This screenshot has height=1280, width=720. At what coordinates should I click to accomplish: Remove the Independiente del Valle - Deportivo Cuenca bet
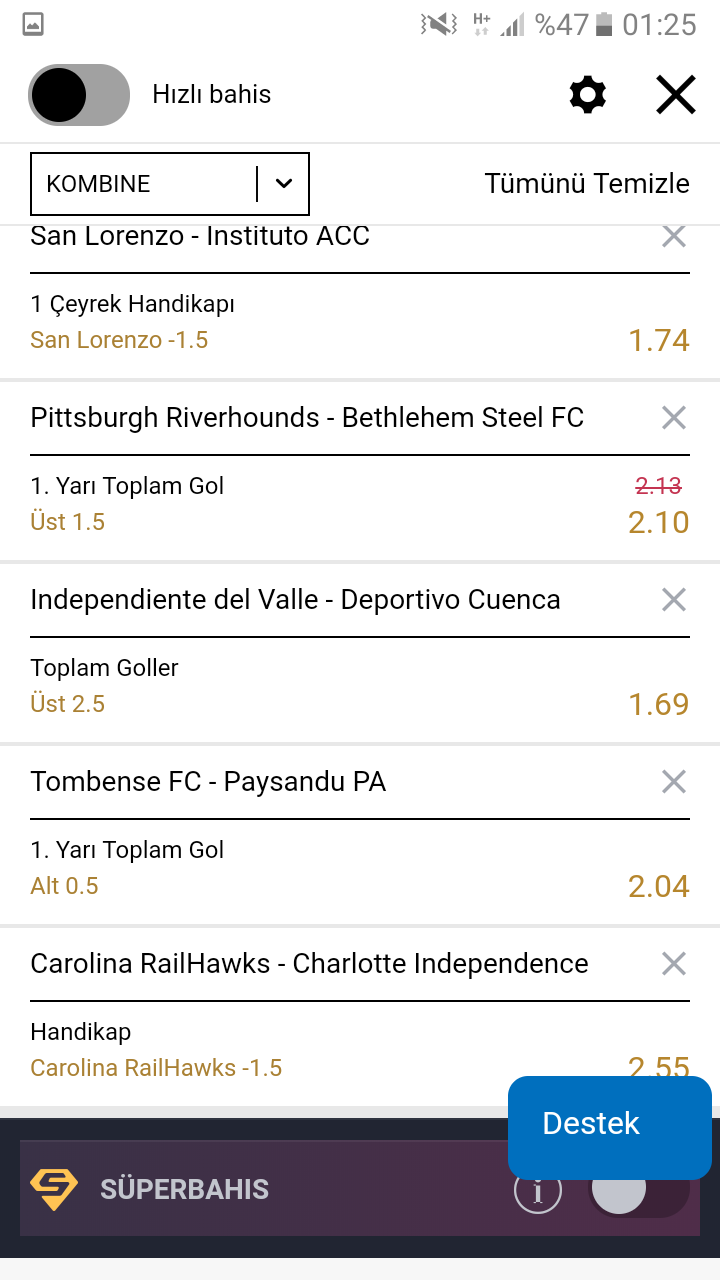point(674,600)
